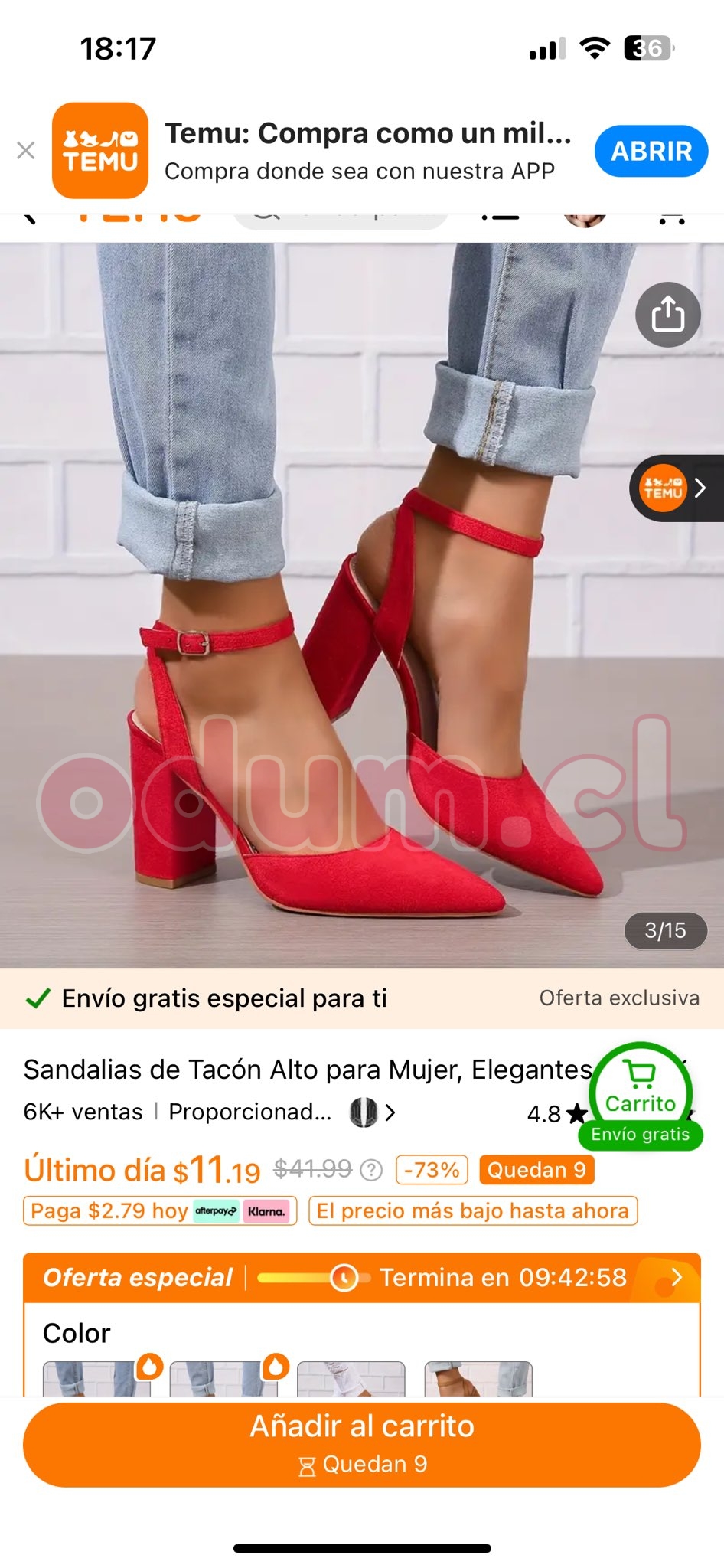724x1568 pixels.
Task: Tap Añadir al carrito
Action: [361, 1444]
